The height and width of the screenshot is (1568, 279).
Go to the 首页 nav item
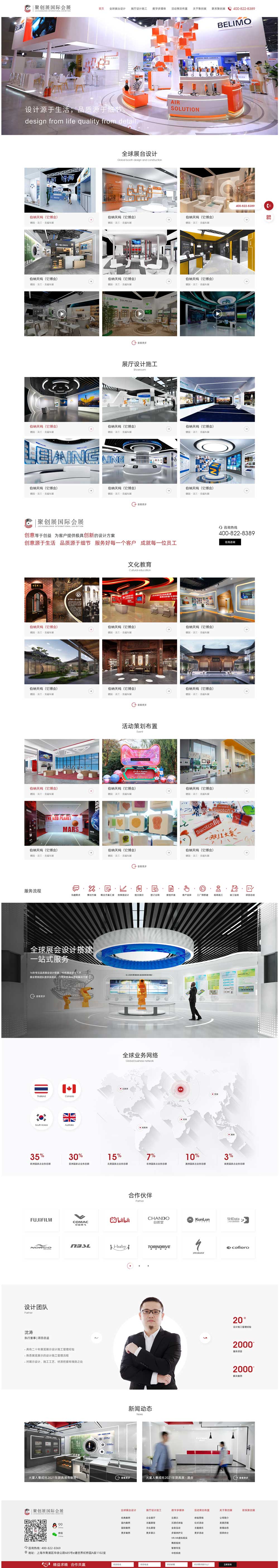point(101,9)
